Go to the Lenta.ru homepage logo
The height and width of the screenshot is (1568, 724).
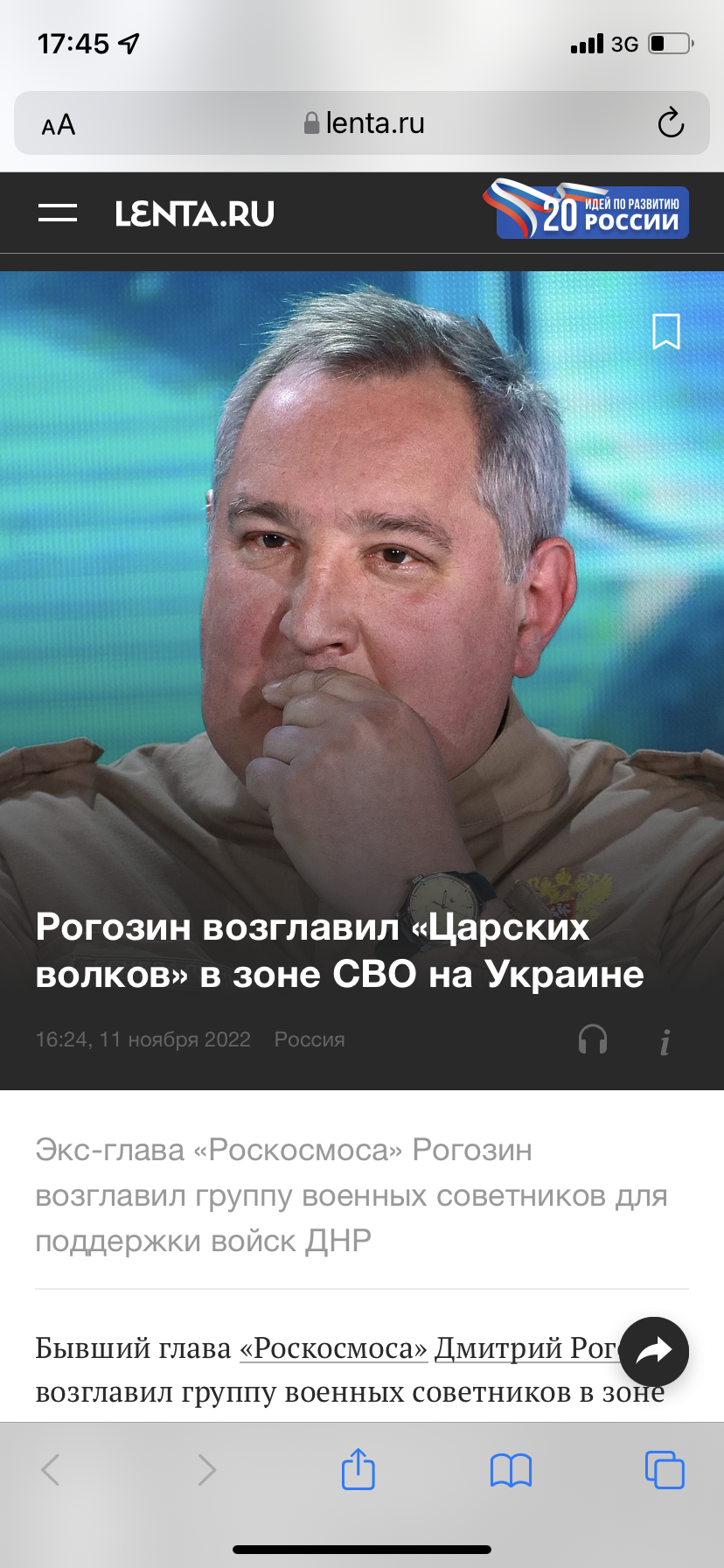coord(194,213)
